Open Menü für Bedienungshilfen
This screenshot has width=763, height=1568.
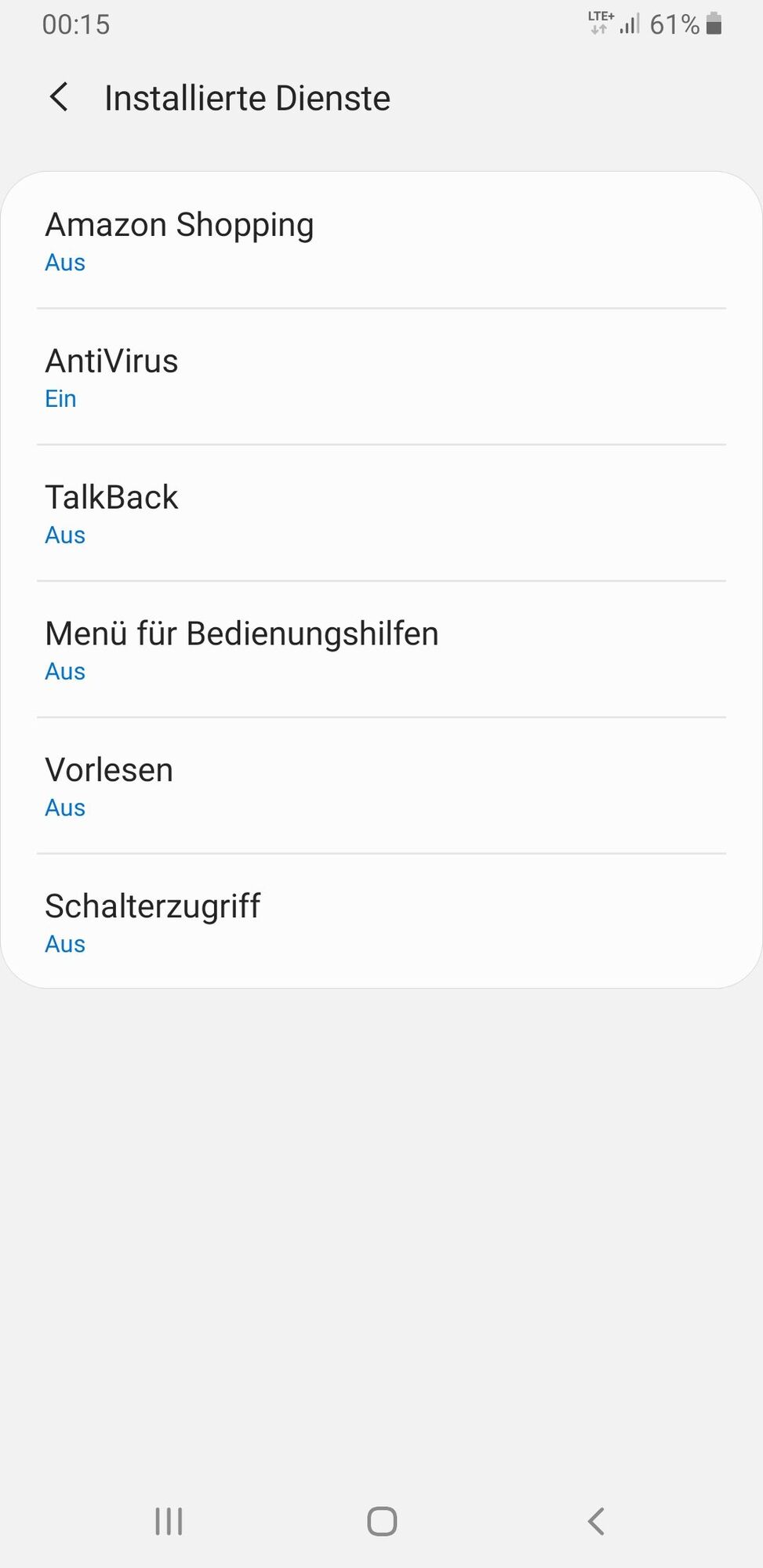pyautogui.click(x=381, y=650)
